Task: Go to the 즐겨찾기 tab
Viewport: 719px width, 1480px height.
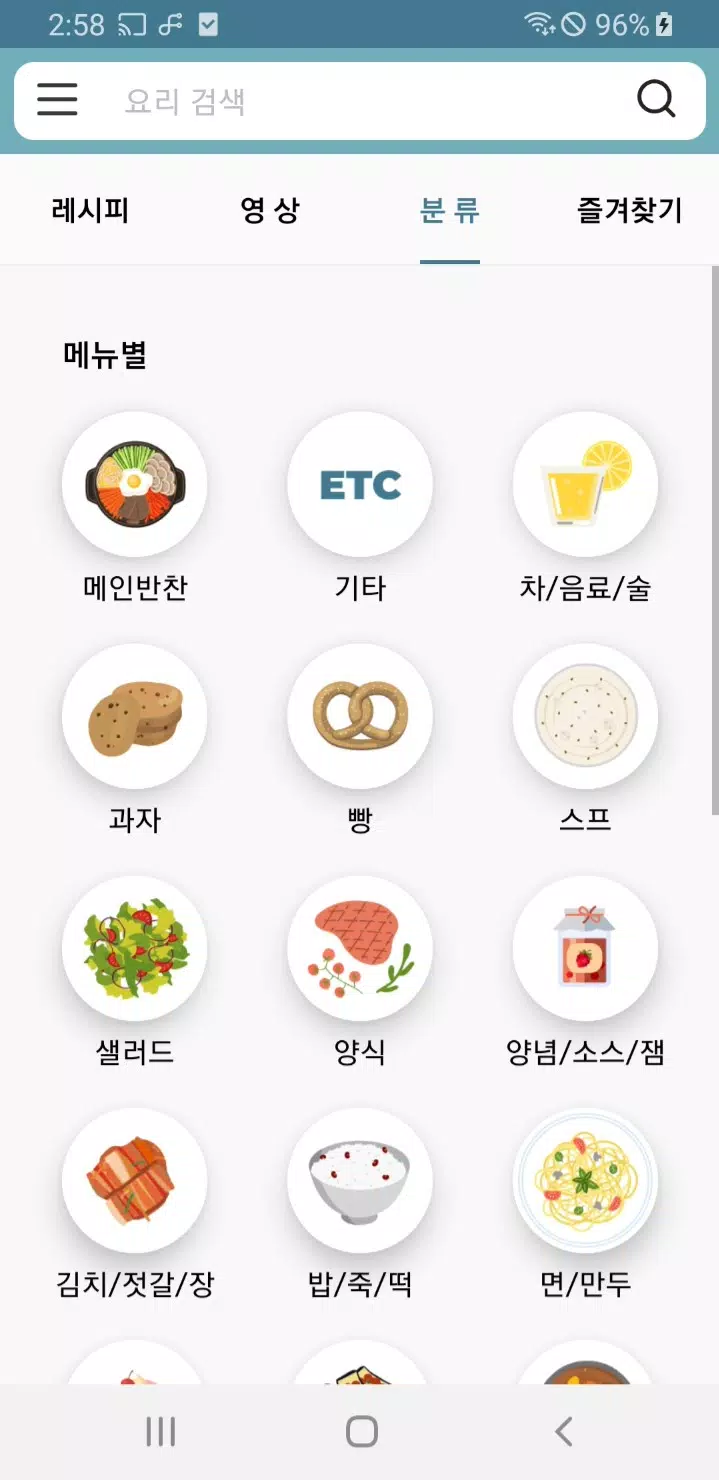Action: [629, 211]
